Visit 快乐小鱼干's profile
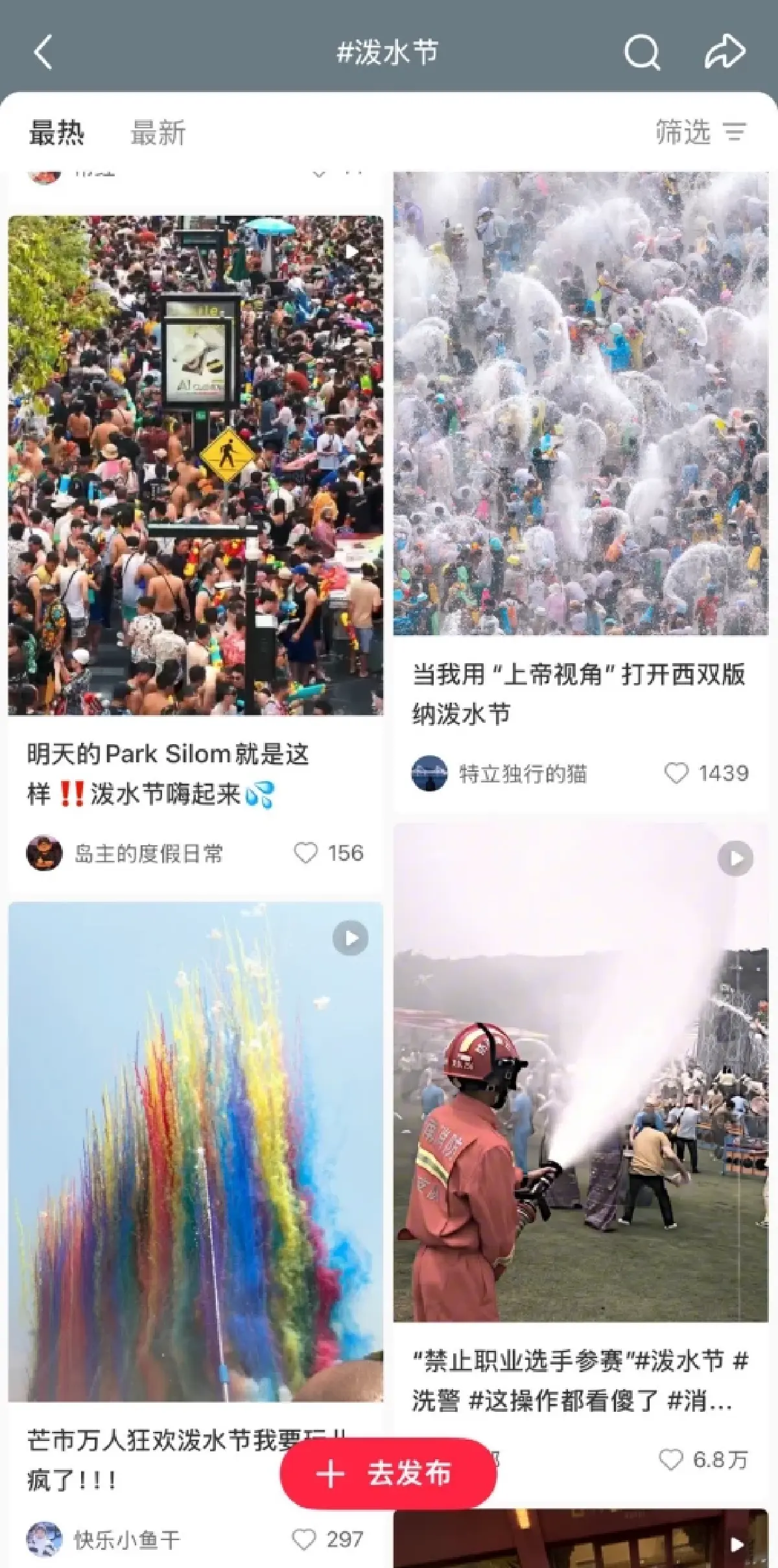Screen dimensions: 778x1568 tap(44, 1539)
